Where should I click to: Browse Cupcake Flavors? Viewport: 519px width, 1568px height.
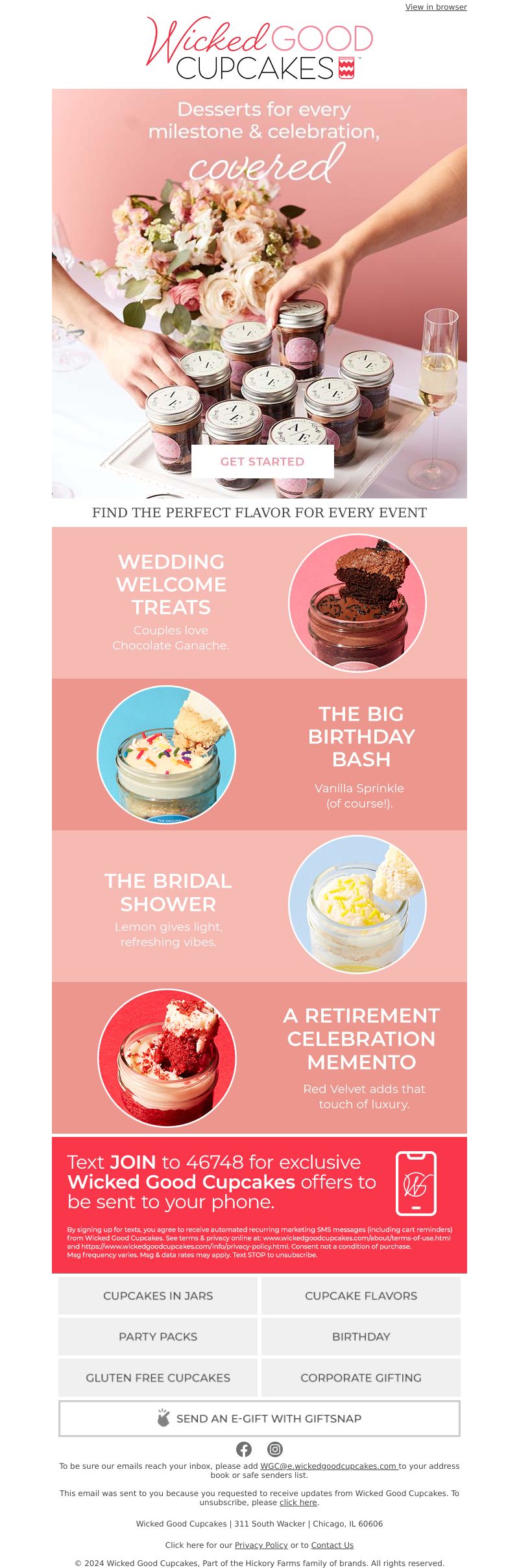pos(361,1296)
